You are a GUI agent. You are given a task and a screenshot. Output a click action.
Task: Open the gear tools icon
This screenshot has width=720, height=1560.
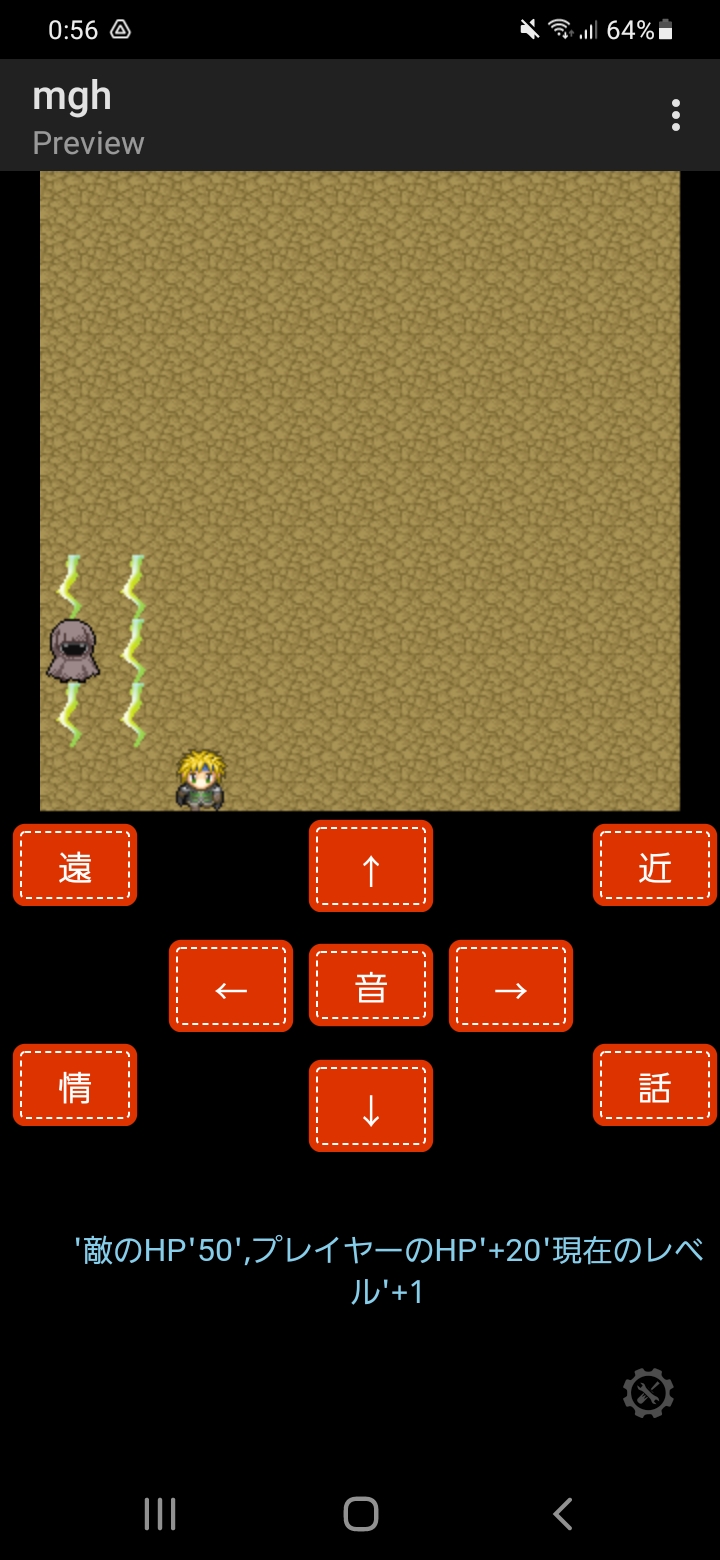[x=648, y=1392]
